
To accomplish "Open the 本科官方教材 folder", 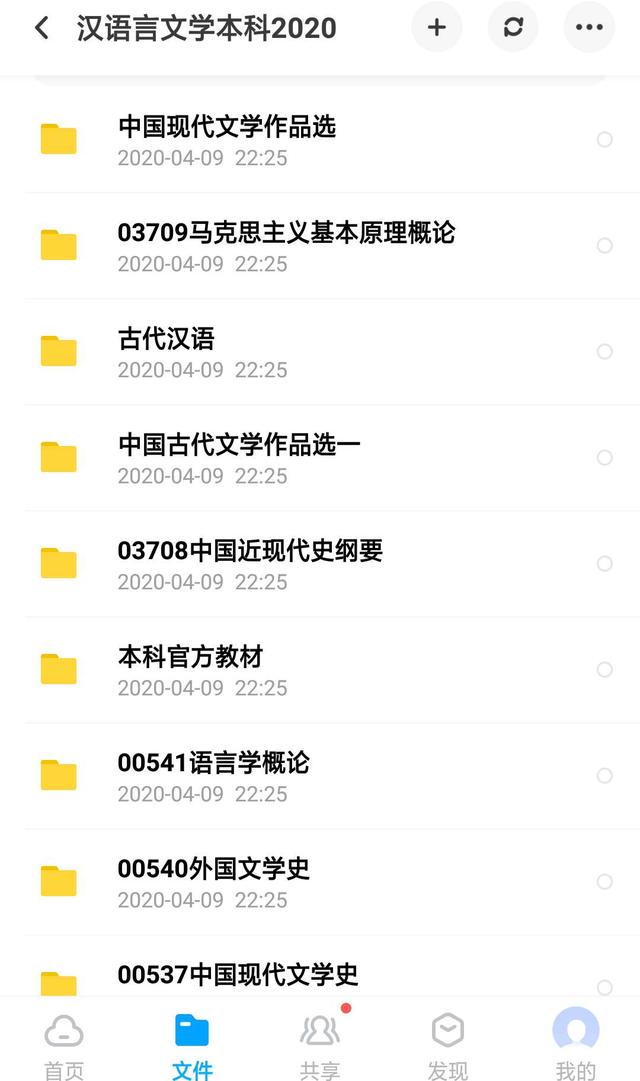I will click(332, 671).
